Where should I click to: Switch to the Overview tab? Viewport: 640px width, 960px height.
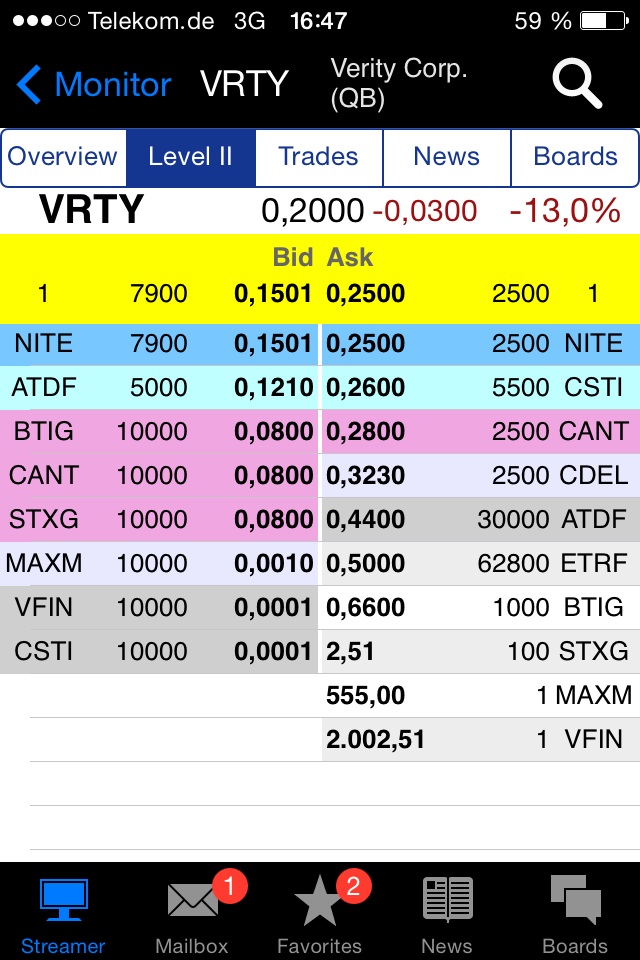63,157
